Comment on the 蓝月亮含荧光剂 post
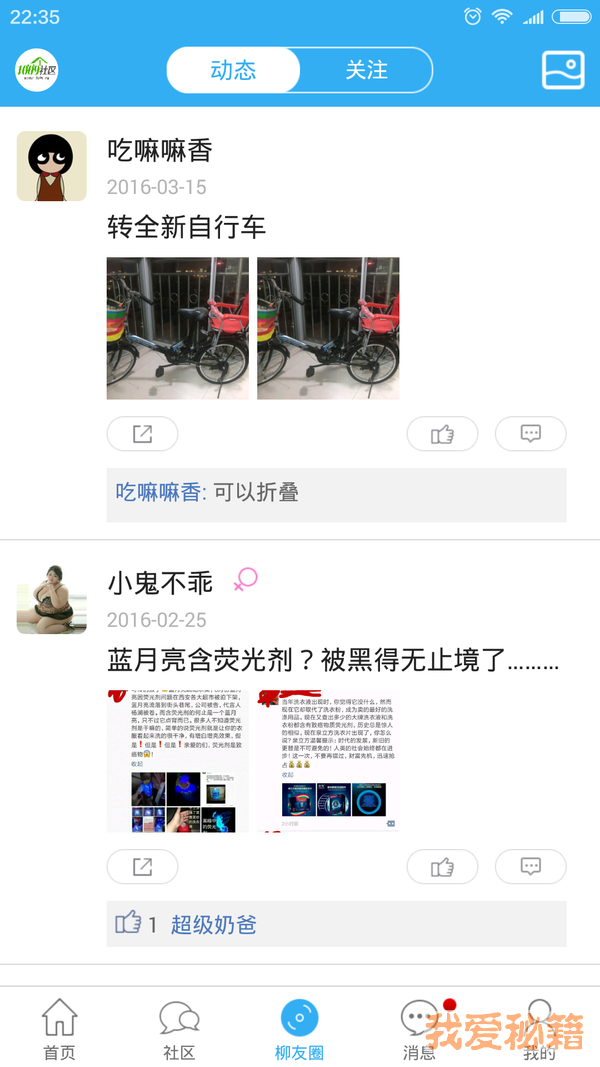This screenshot has width=600, height=1067. pyautogui.click(x=530, y=867)
